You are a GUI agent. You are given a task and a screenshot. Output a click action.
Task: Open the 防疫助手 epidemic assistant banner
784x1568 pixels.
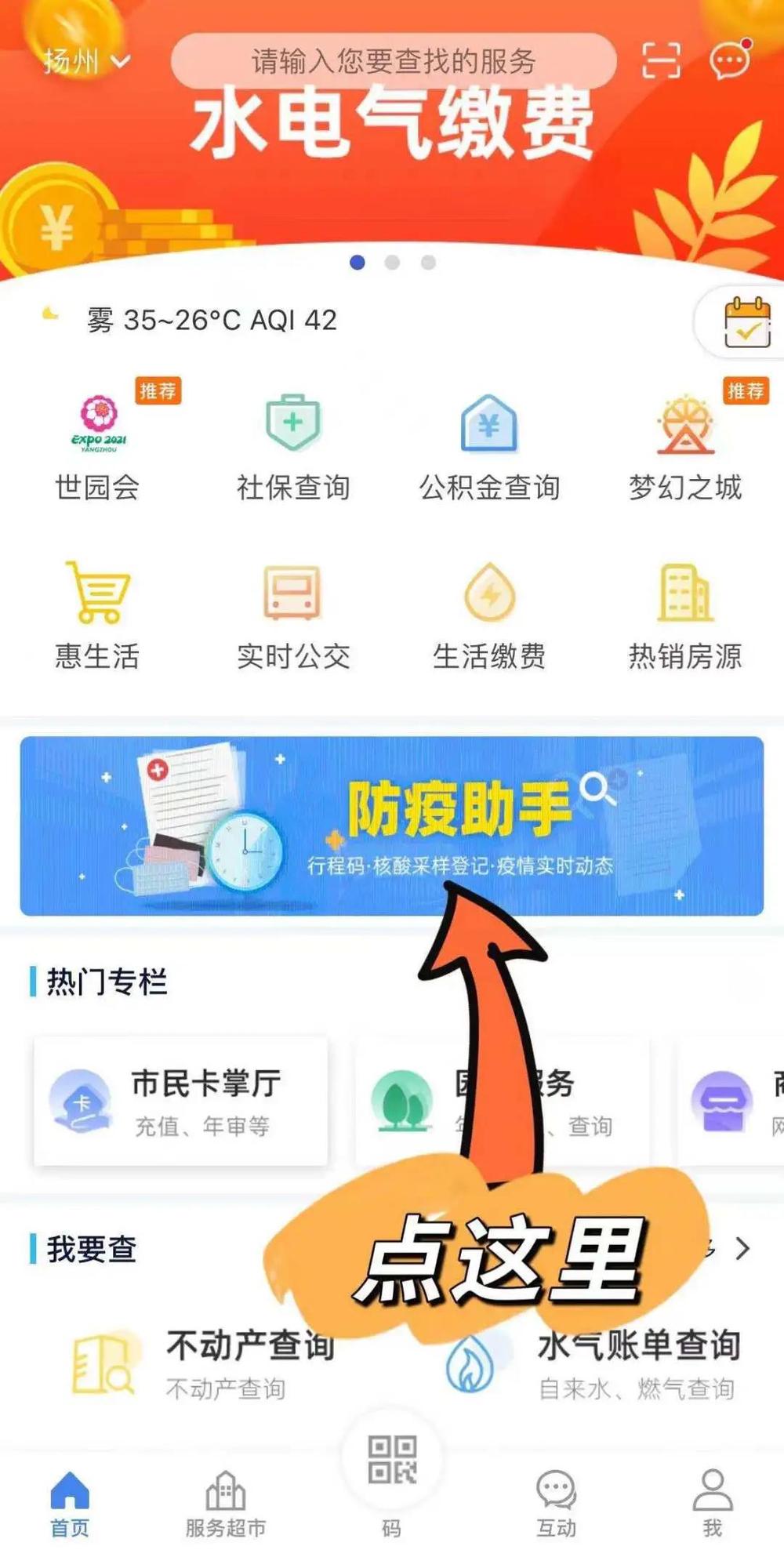[391, 825]
